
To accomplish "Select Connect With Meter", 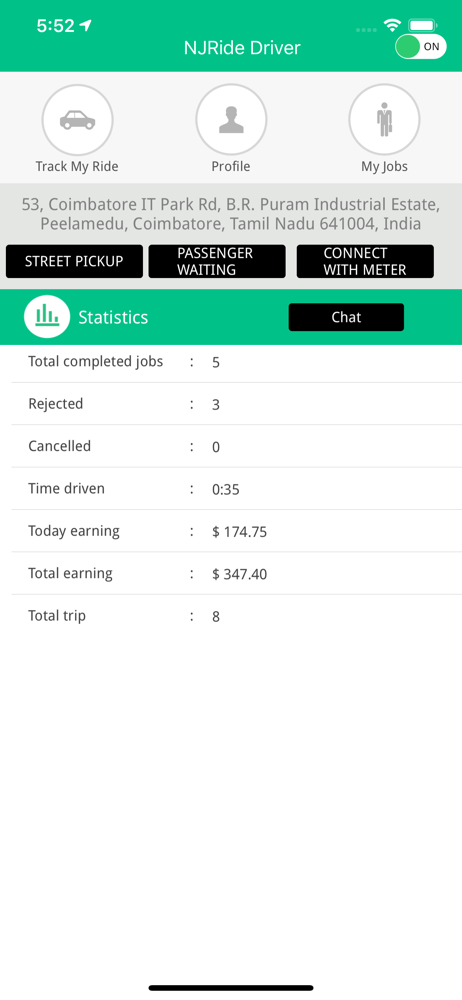I will coord(365,261).
